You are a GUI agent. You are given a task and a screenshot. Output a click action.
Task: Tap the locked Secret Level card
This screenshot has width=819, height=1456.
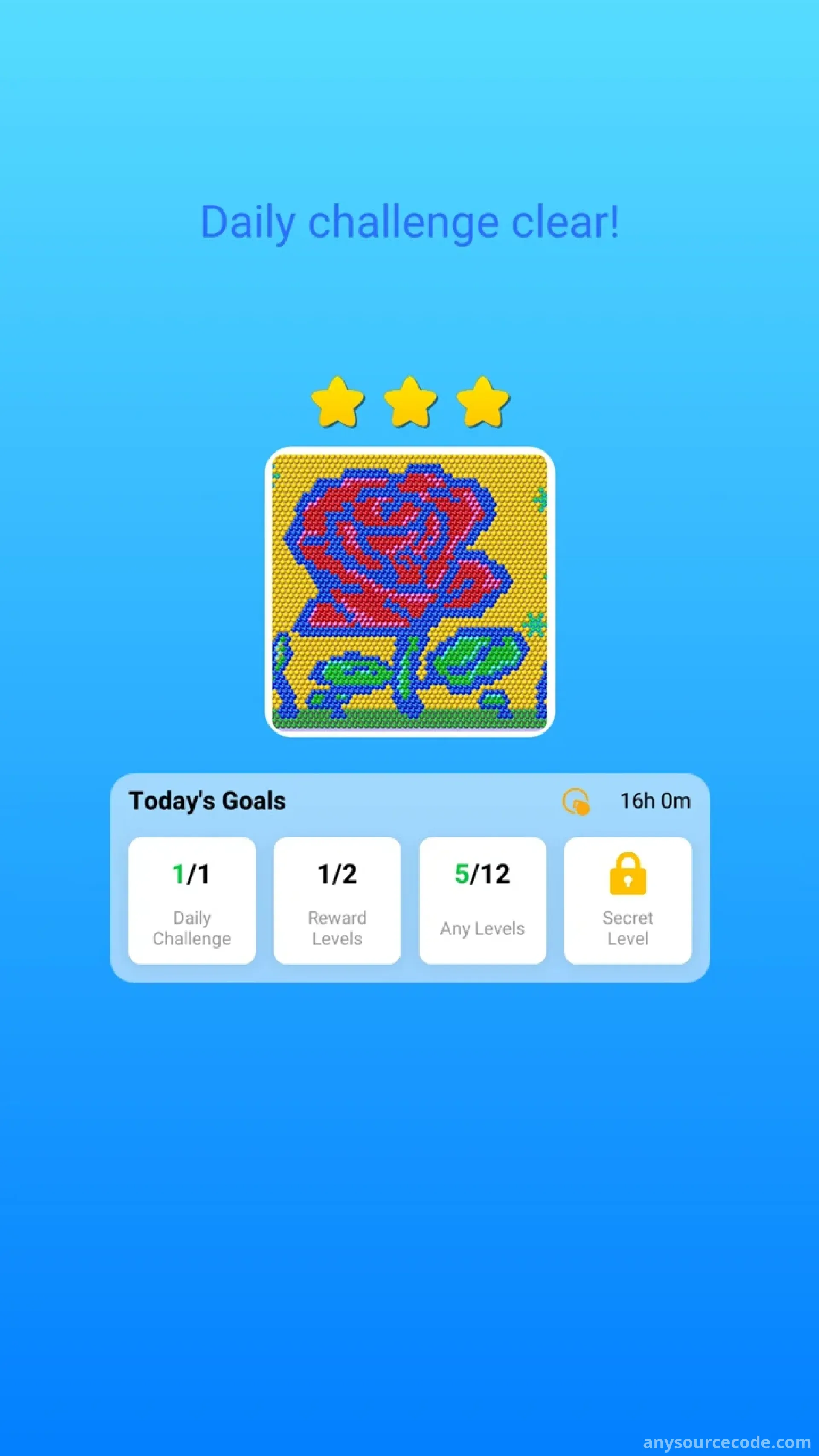[x=627, y=901]
